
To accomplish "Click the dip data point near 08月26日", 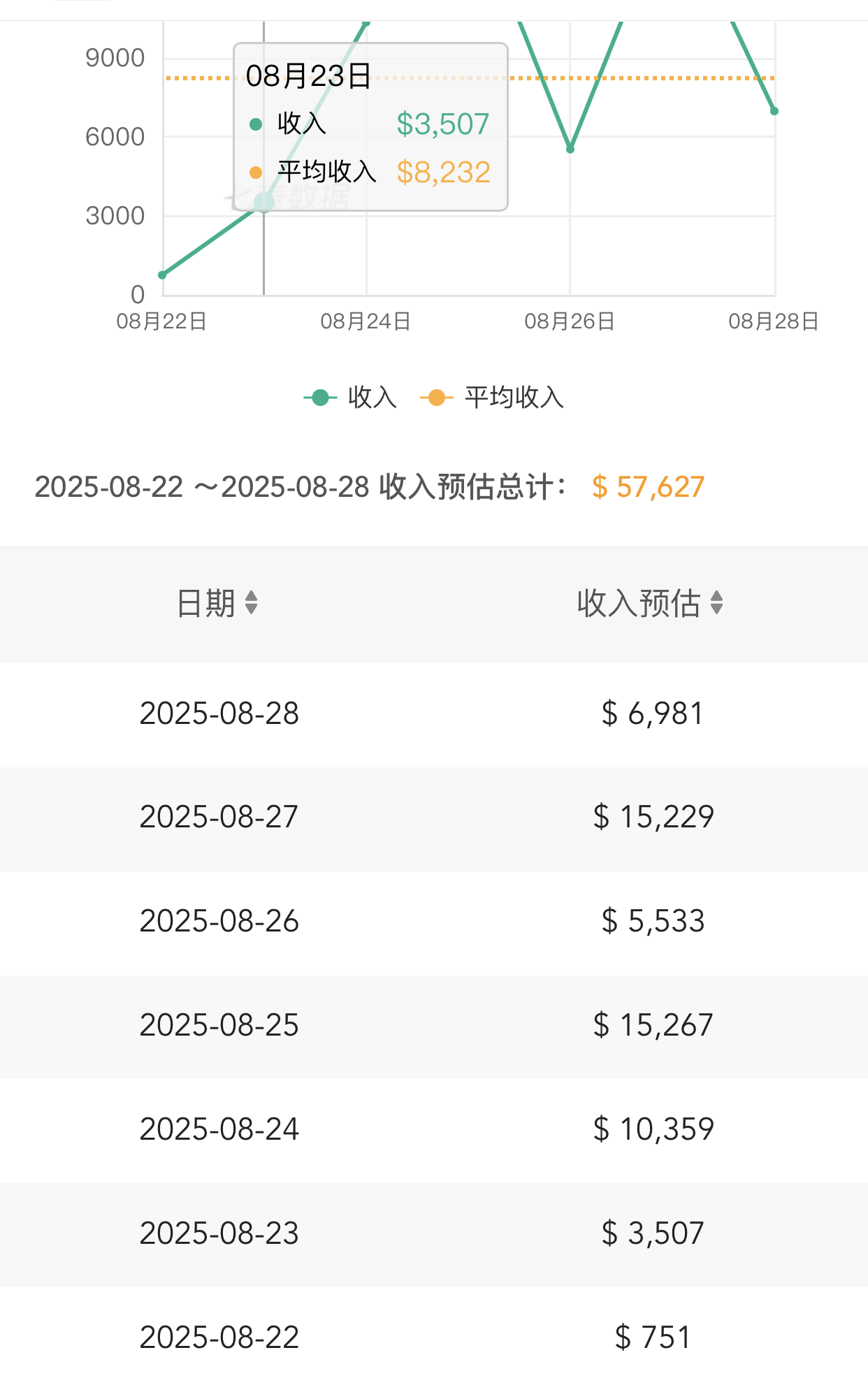I will coord(571,149).
